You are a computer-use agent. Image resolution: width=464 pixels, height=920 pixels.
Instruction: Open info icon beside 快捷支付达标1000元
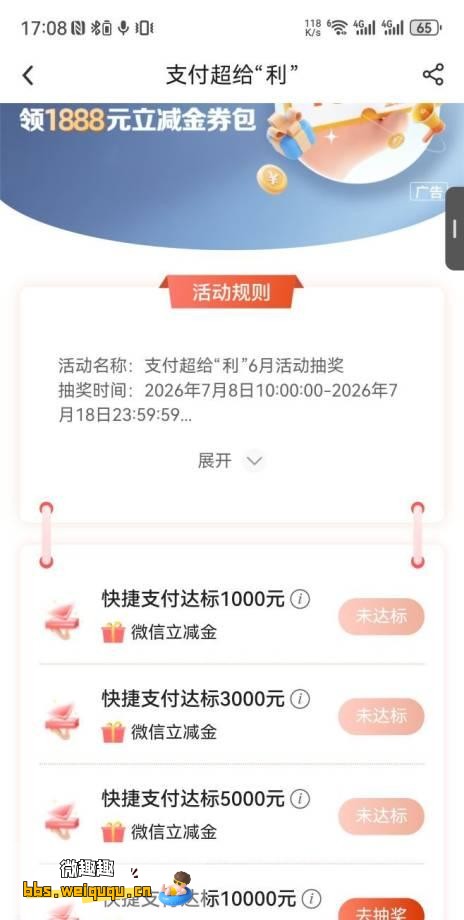(x=300, y=600)
